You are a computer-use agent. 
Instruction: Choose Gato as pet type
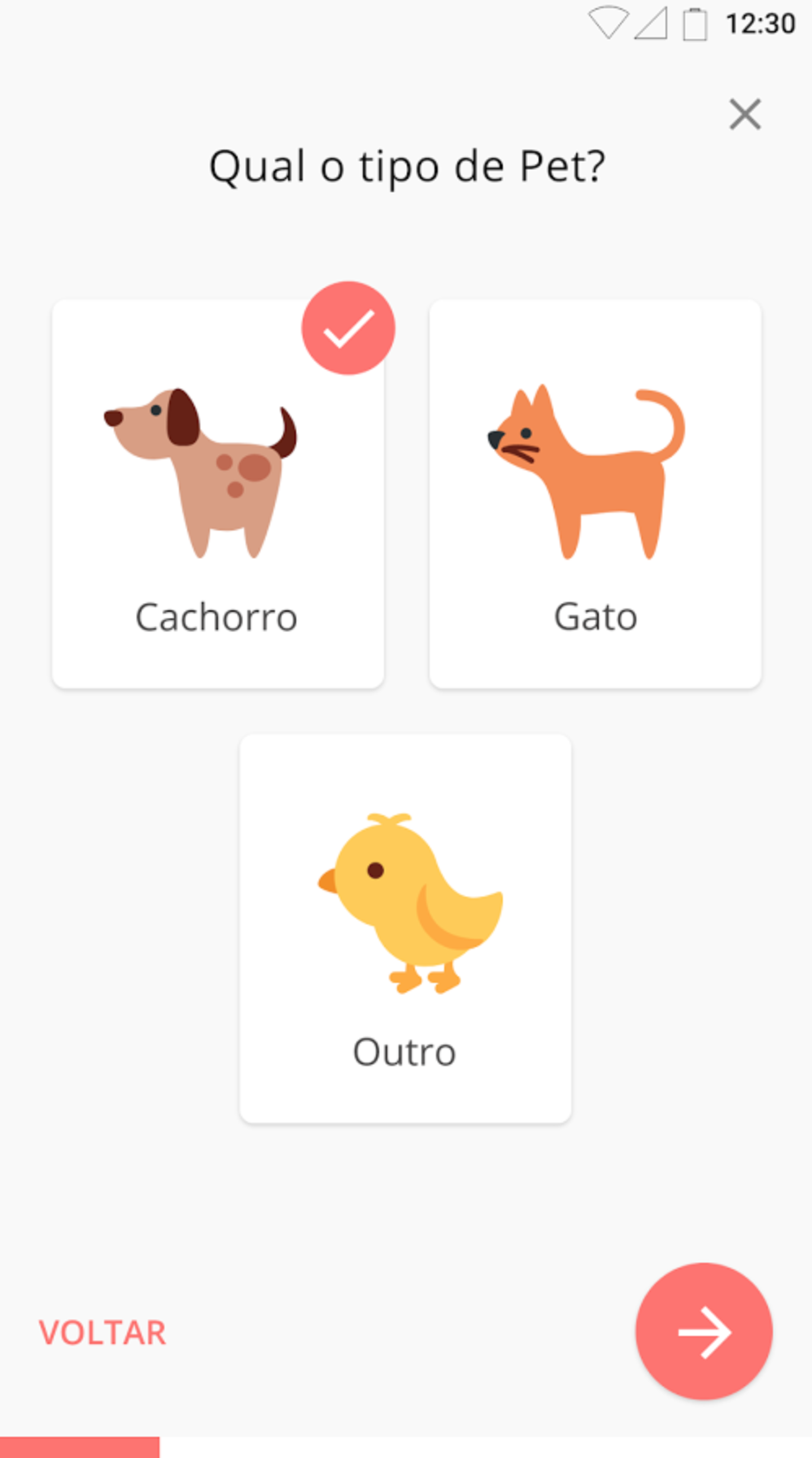595,494
